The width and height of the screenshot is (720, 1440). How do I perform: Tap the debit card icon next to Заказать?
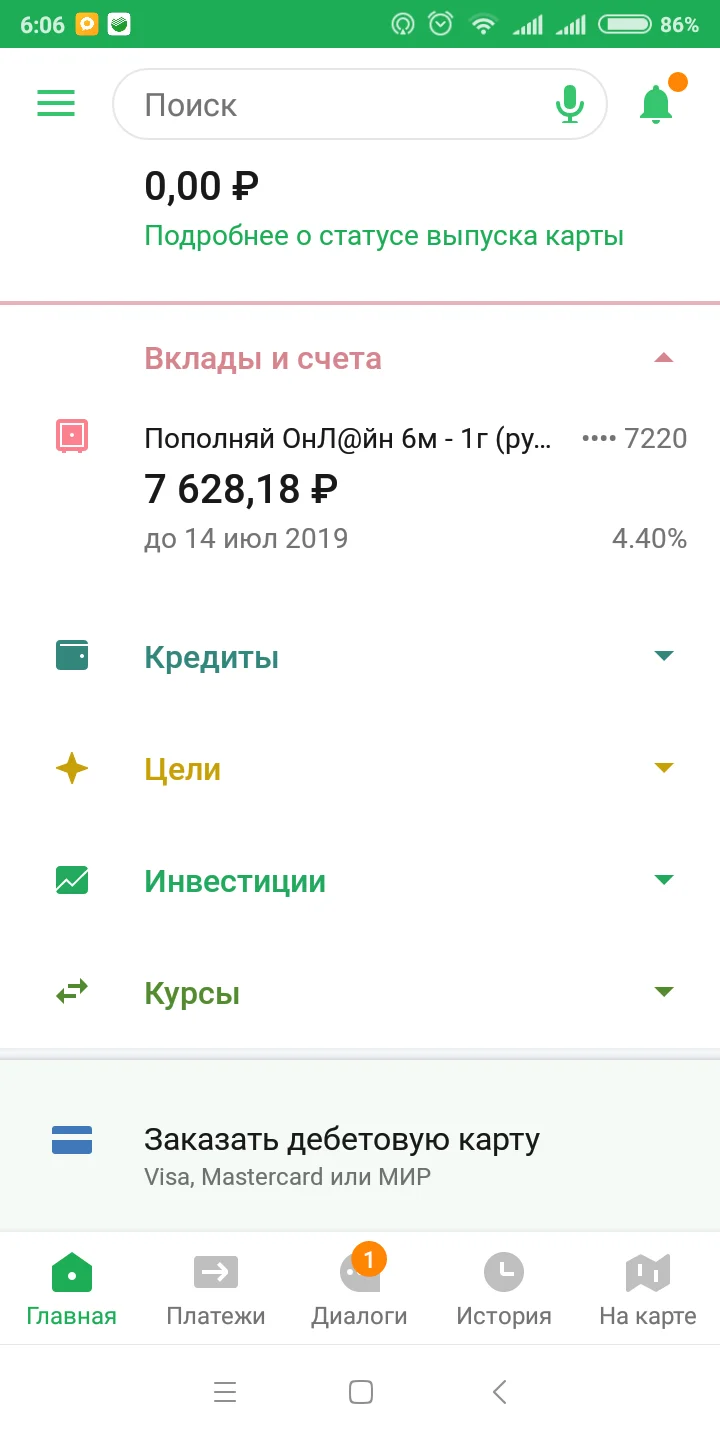[x=71, y=1135]
